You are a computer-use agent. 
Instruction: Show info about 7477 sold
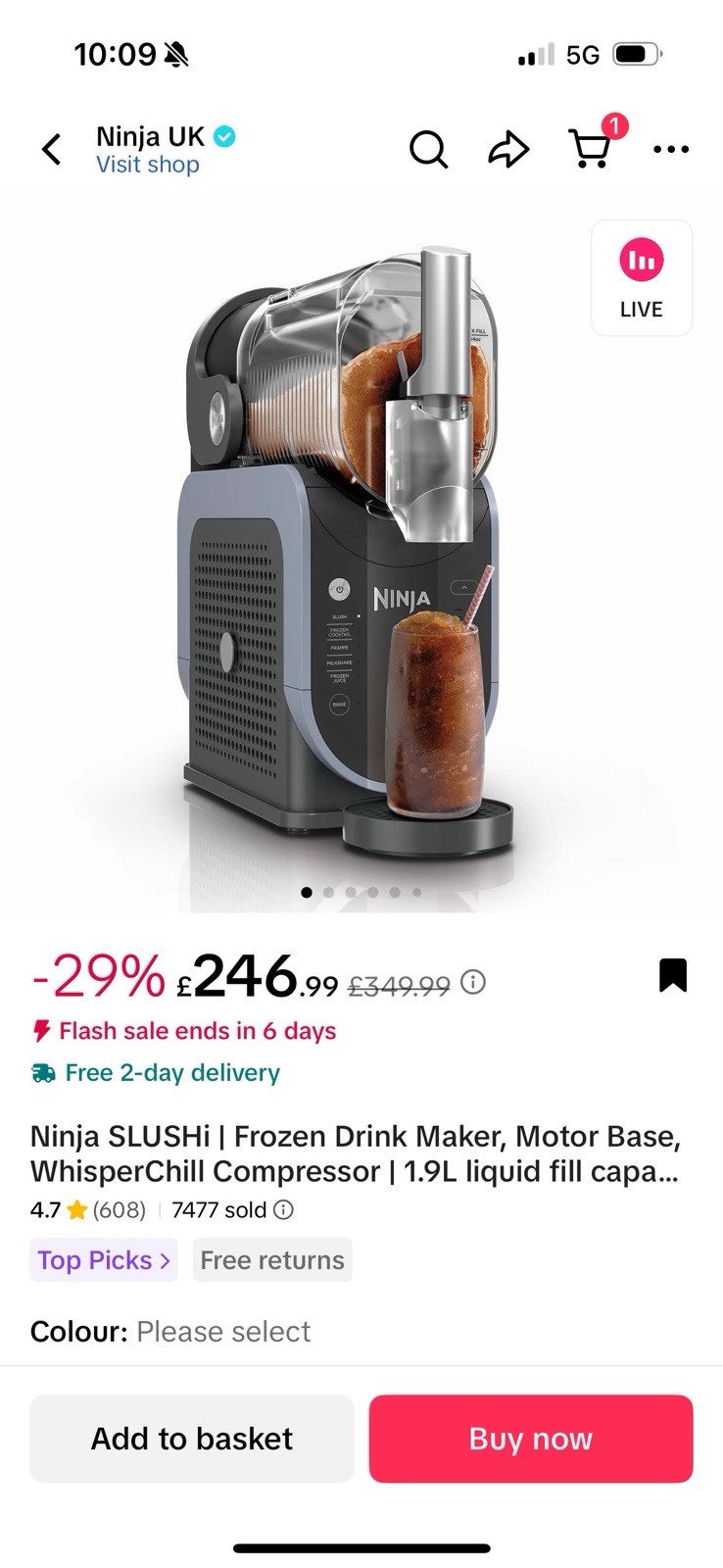283,1210
